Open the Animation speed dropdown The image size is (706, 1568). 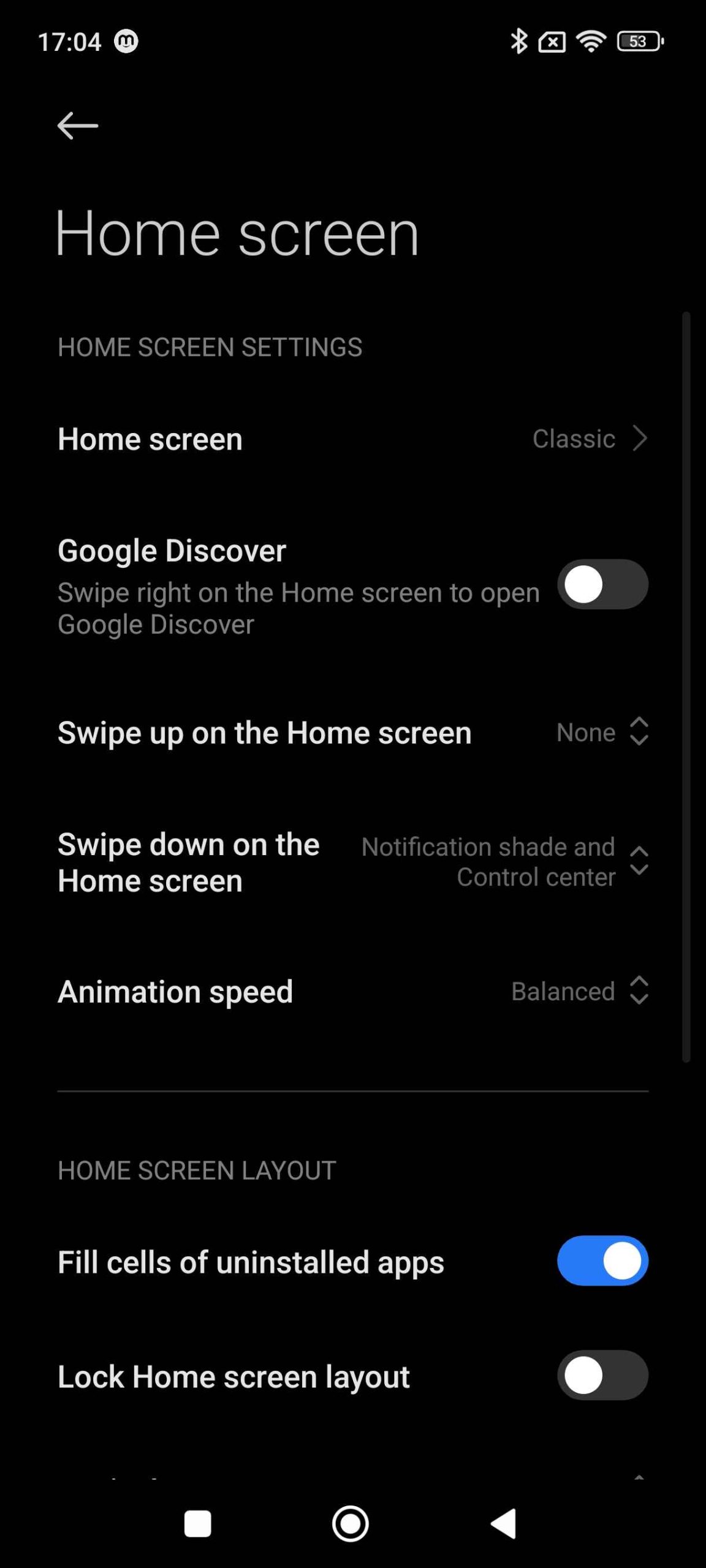pyautogui.click(x=352, y=991)
